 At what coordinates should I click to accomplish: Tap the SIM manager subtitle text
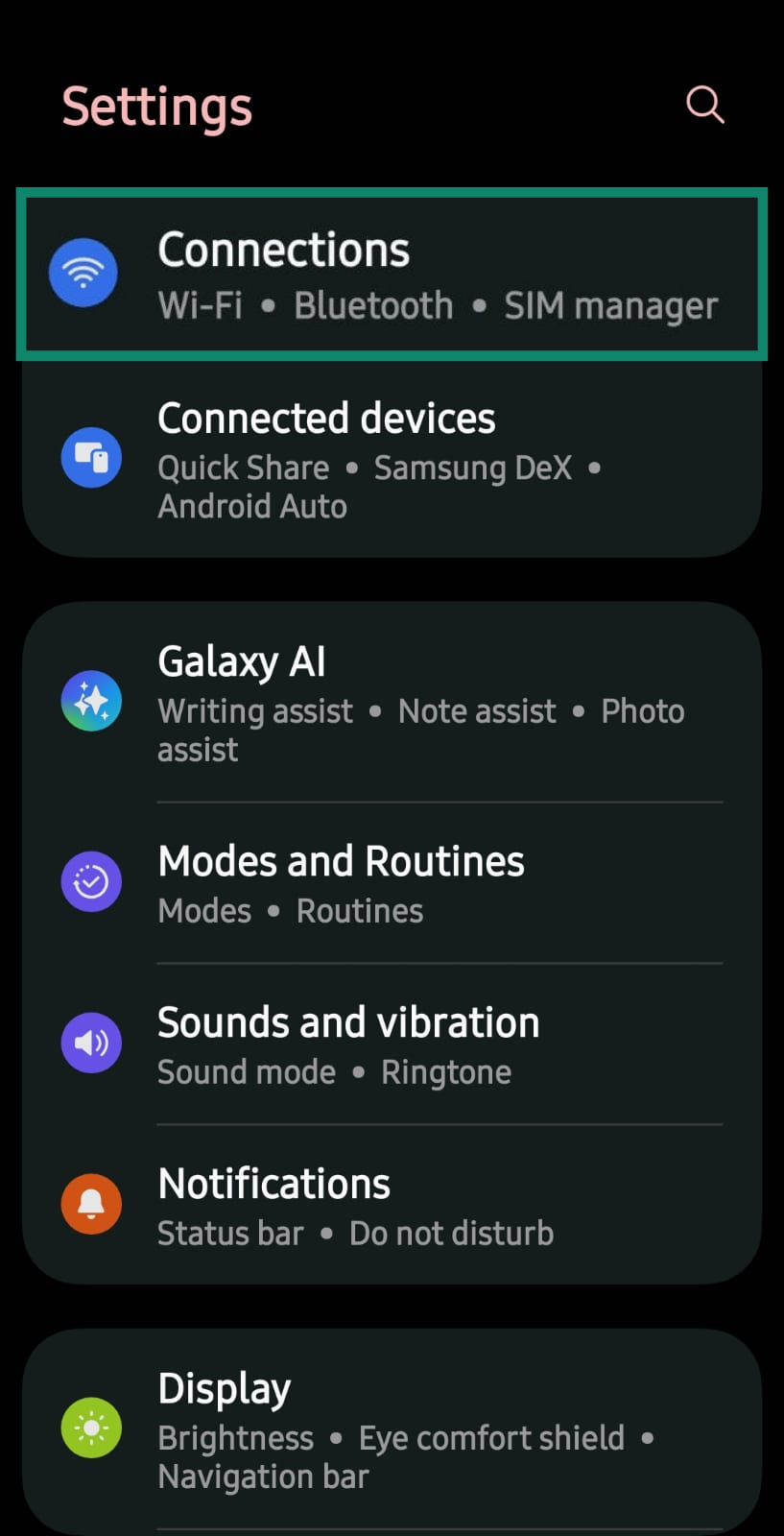610,305
